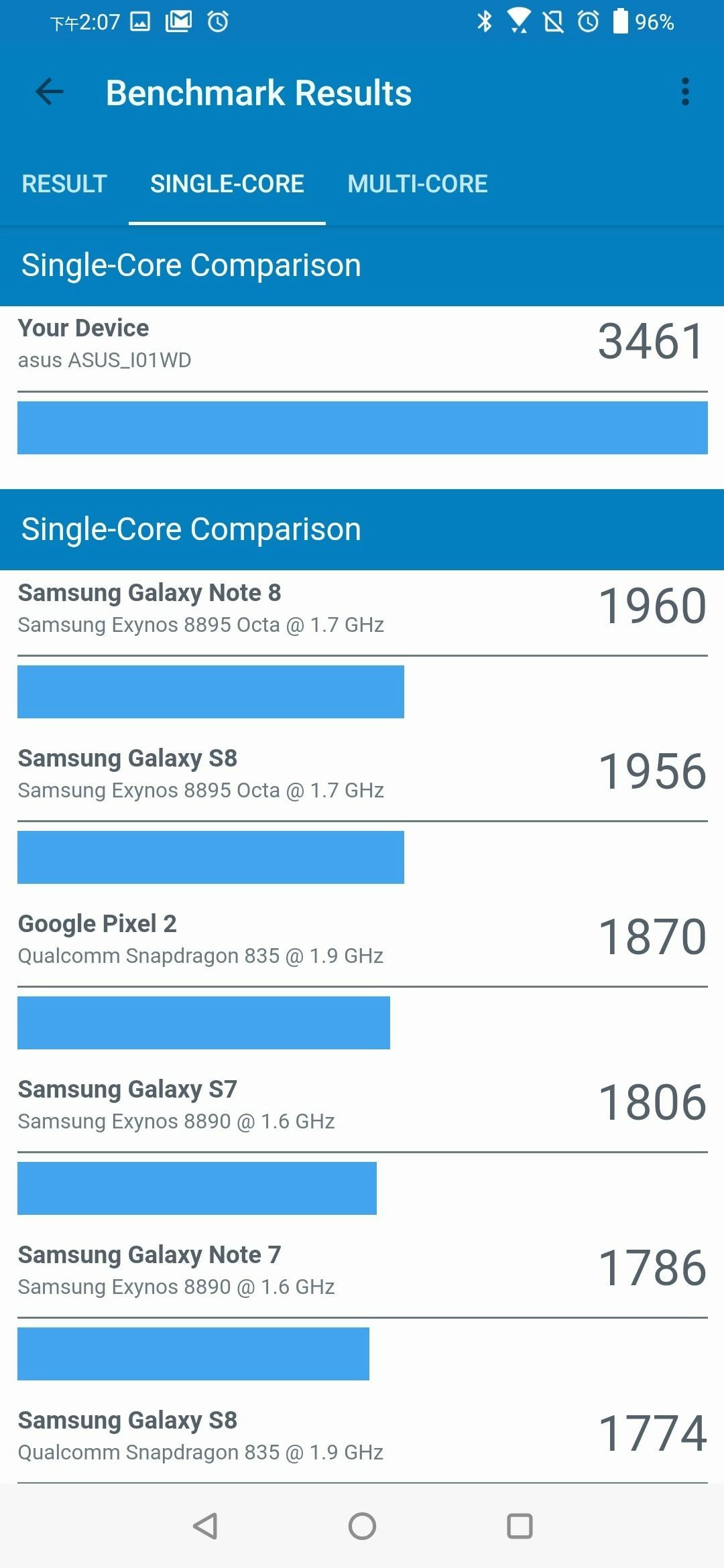
Task: Switch to the RESULT tab
Action: coord(64,184)
